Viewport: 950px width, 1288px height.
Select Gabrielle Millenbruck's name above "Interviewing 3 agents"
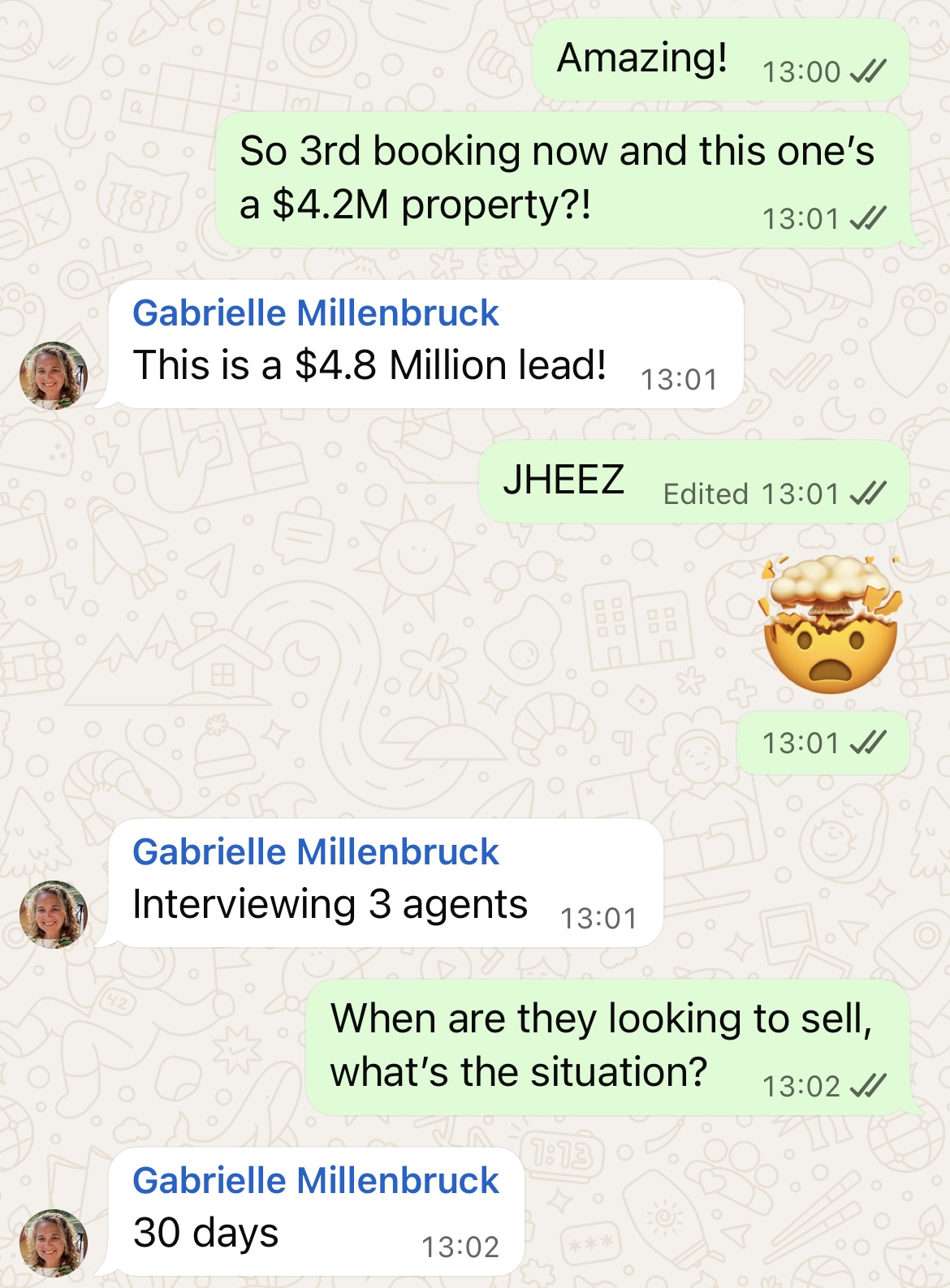click(x=315, y=852)
